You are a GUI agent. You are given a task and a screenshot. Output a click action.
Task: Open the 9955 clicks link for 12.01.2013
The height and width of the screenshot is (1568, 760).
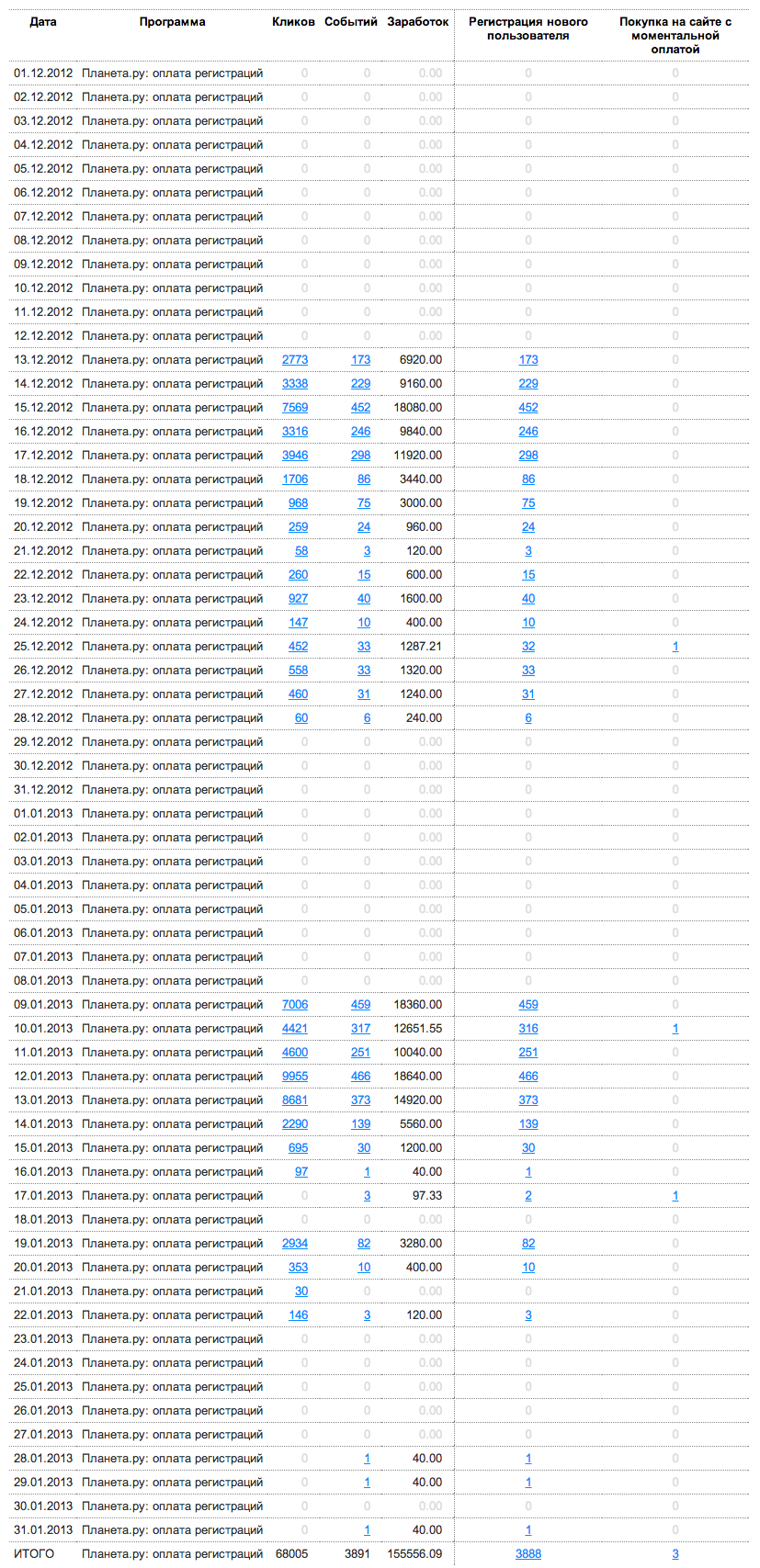295,1077
